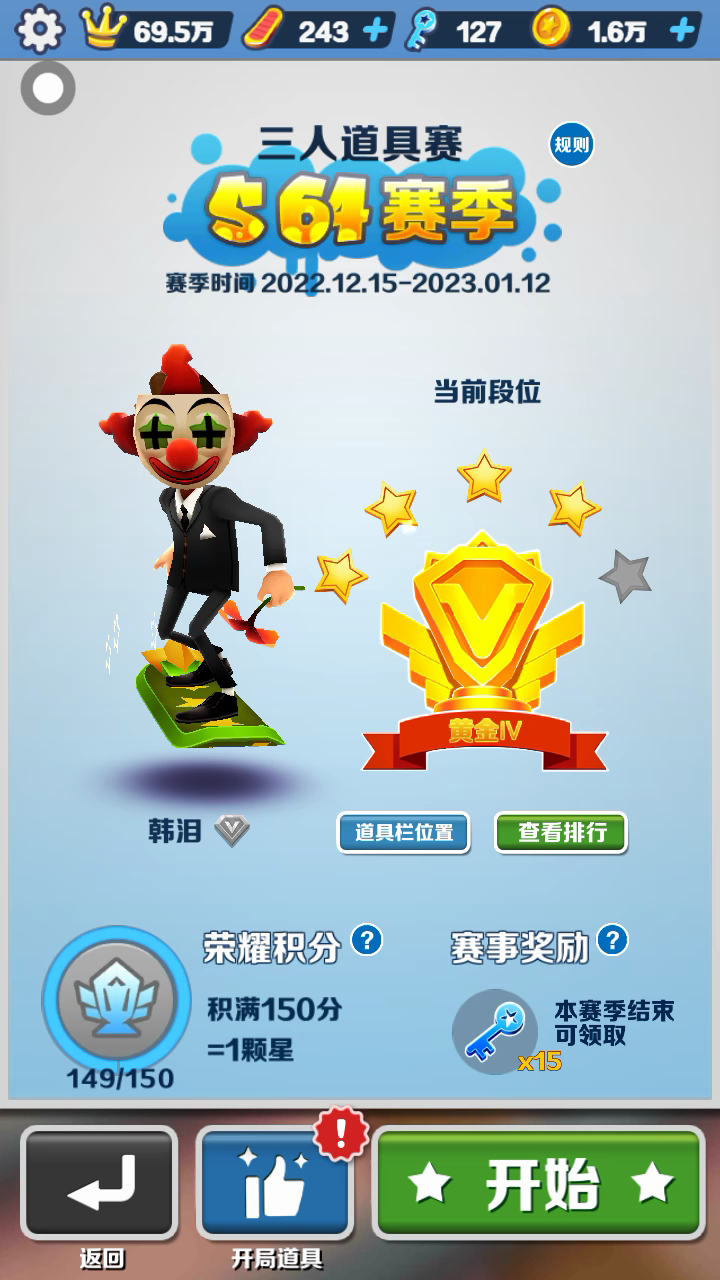Show help for 赛事奖励
The width and height of the screenshot is (720, 1280).
click(612, 940)
